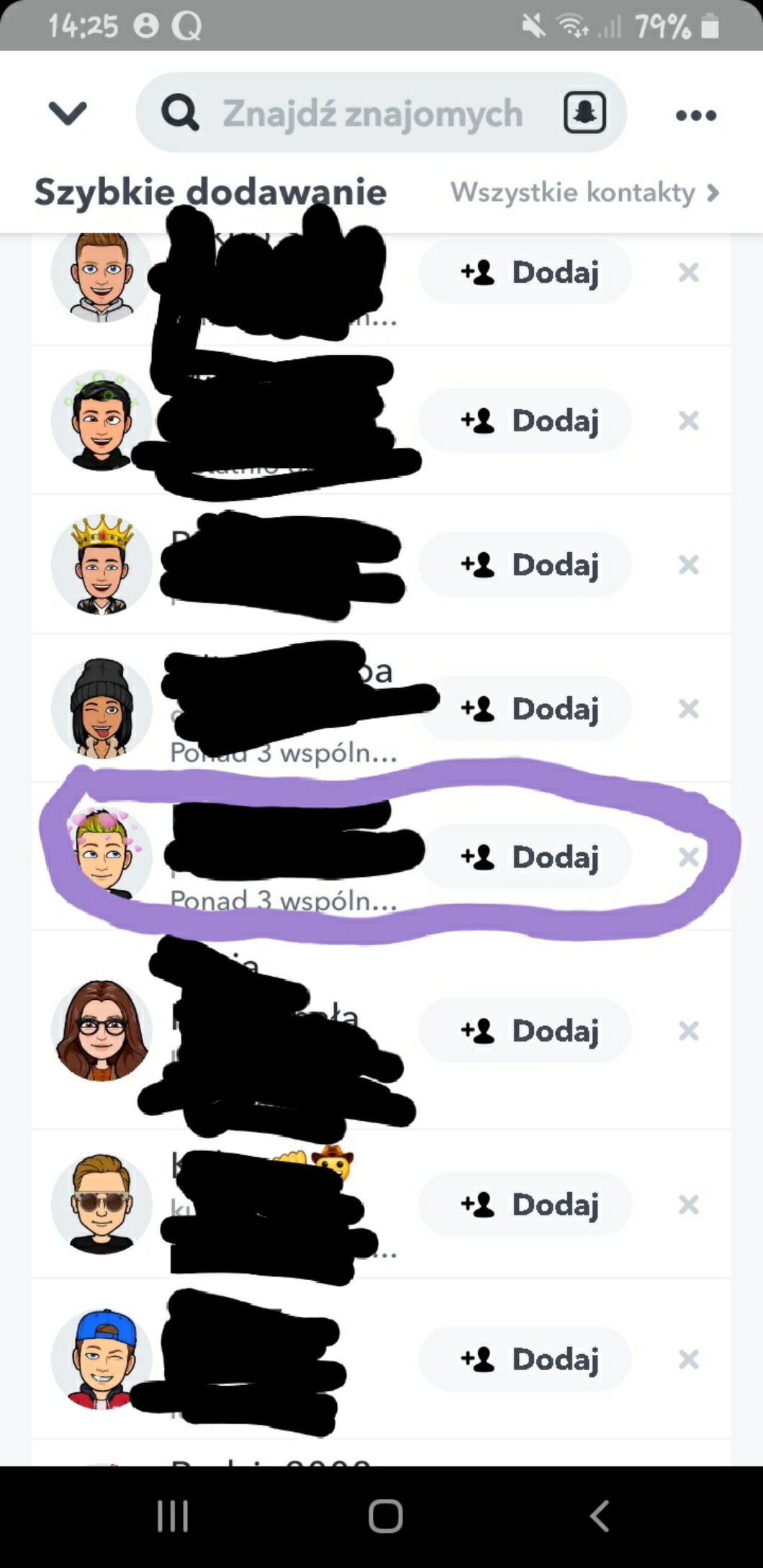Viewport: 763px width, 1568px height.
Task: Open the Snapcode scanner icon
Action: [x=584, y=113]
